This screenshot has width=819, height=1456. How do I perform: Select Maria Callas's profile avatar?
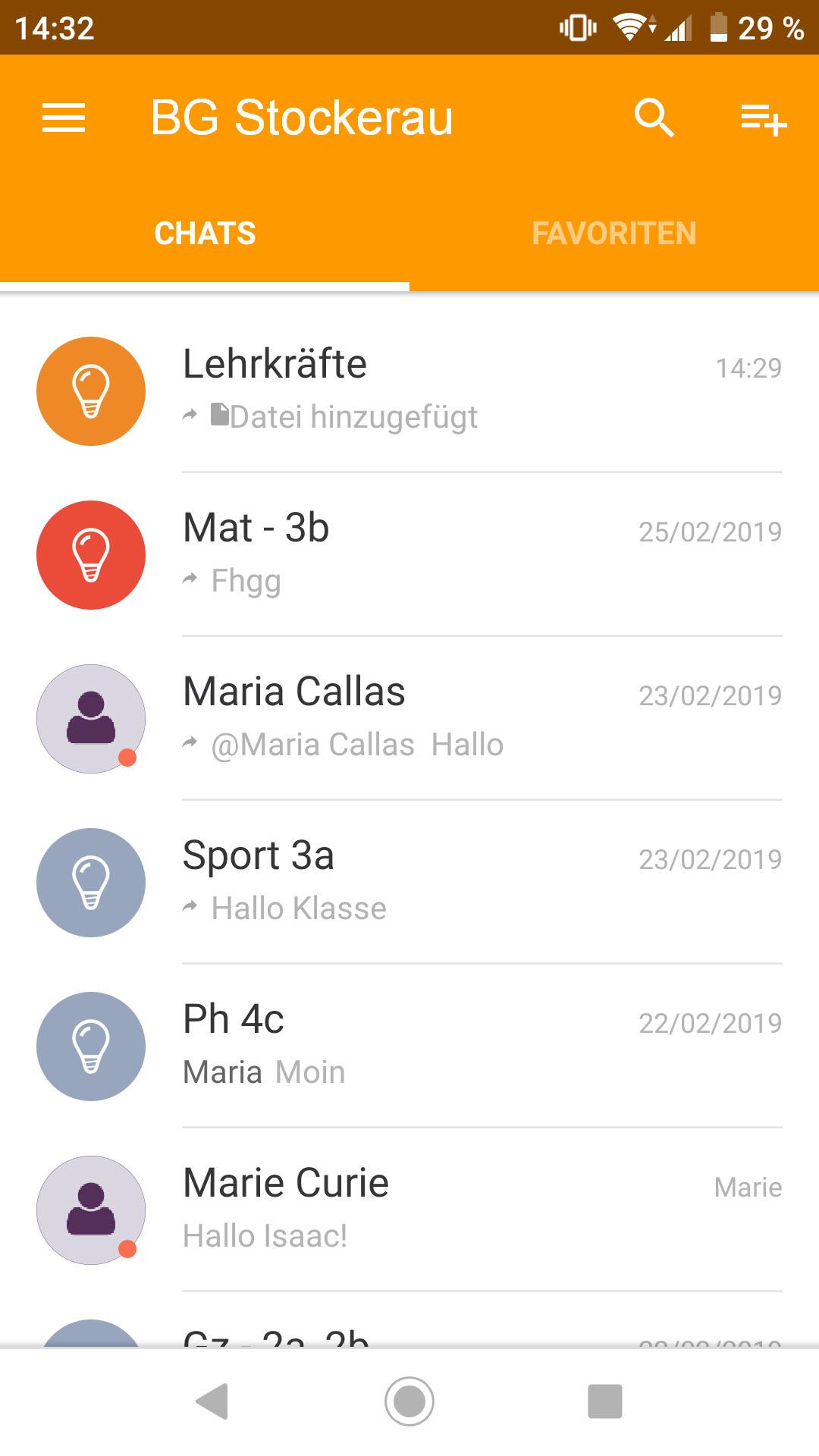90,719
